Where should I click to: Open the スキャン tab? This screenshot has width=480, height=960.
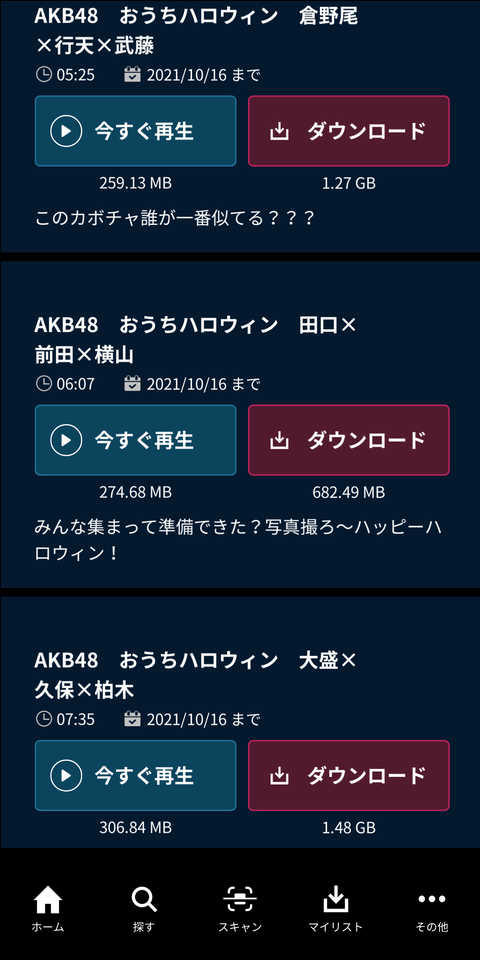[x=240, y=909]
